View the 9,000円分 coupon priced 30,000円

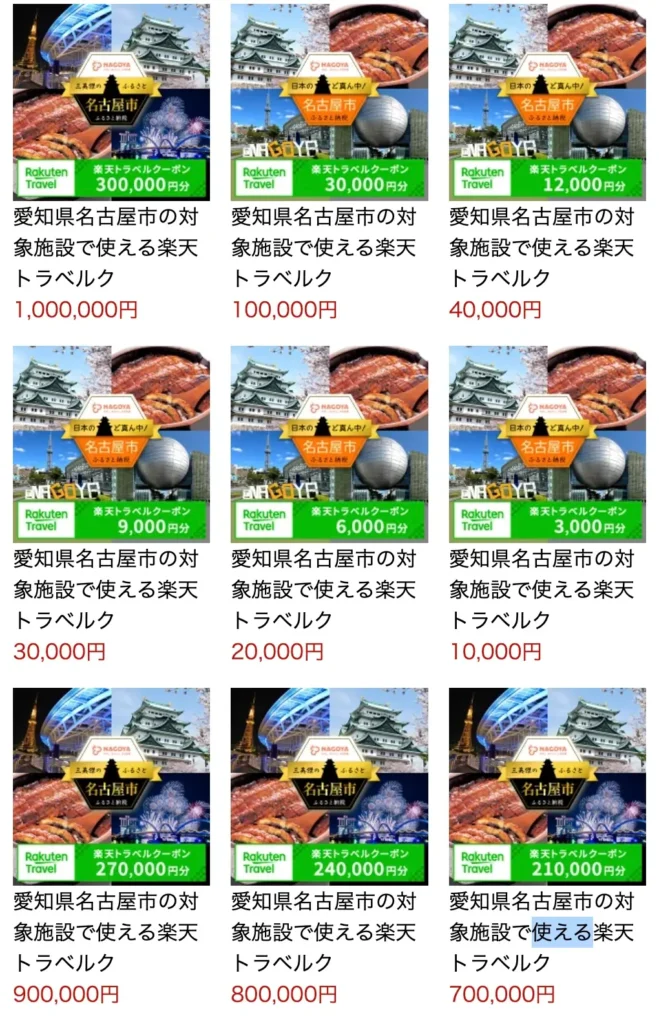111,444
